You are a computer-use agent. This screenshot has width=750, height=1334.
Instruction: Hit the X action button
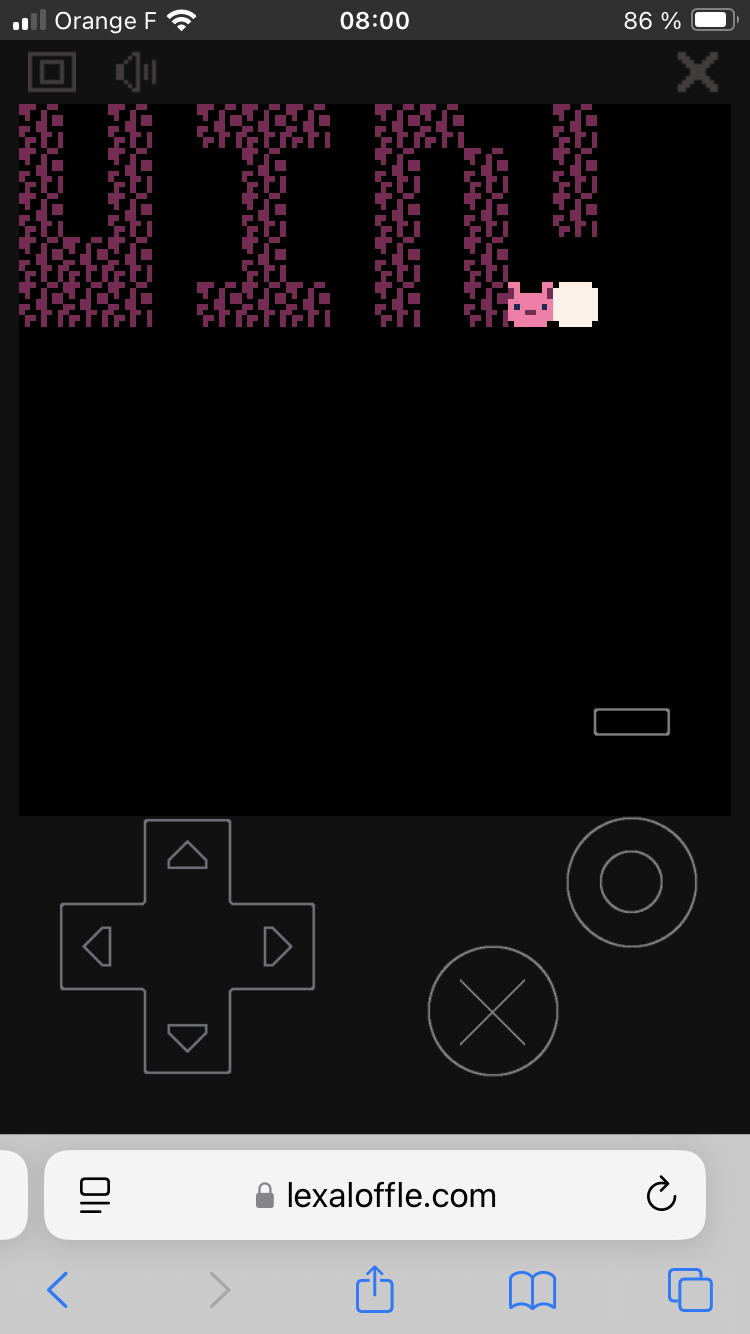coord(492,1011)
